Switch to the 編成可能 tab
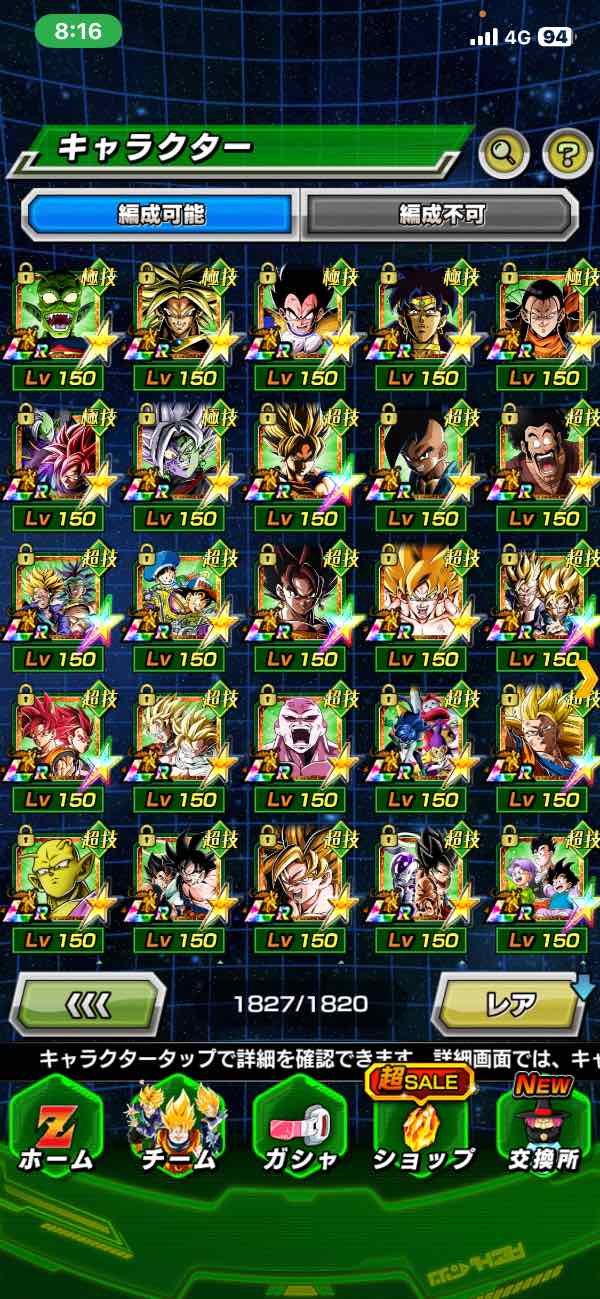 pos(161,214)
